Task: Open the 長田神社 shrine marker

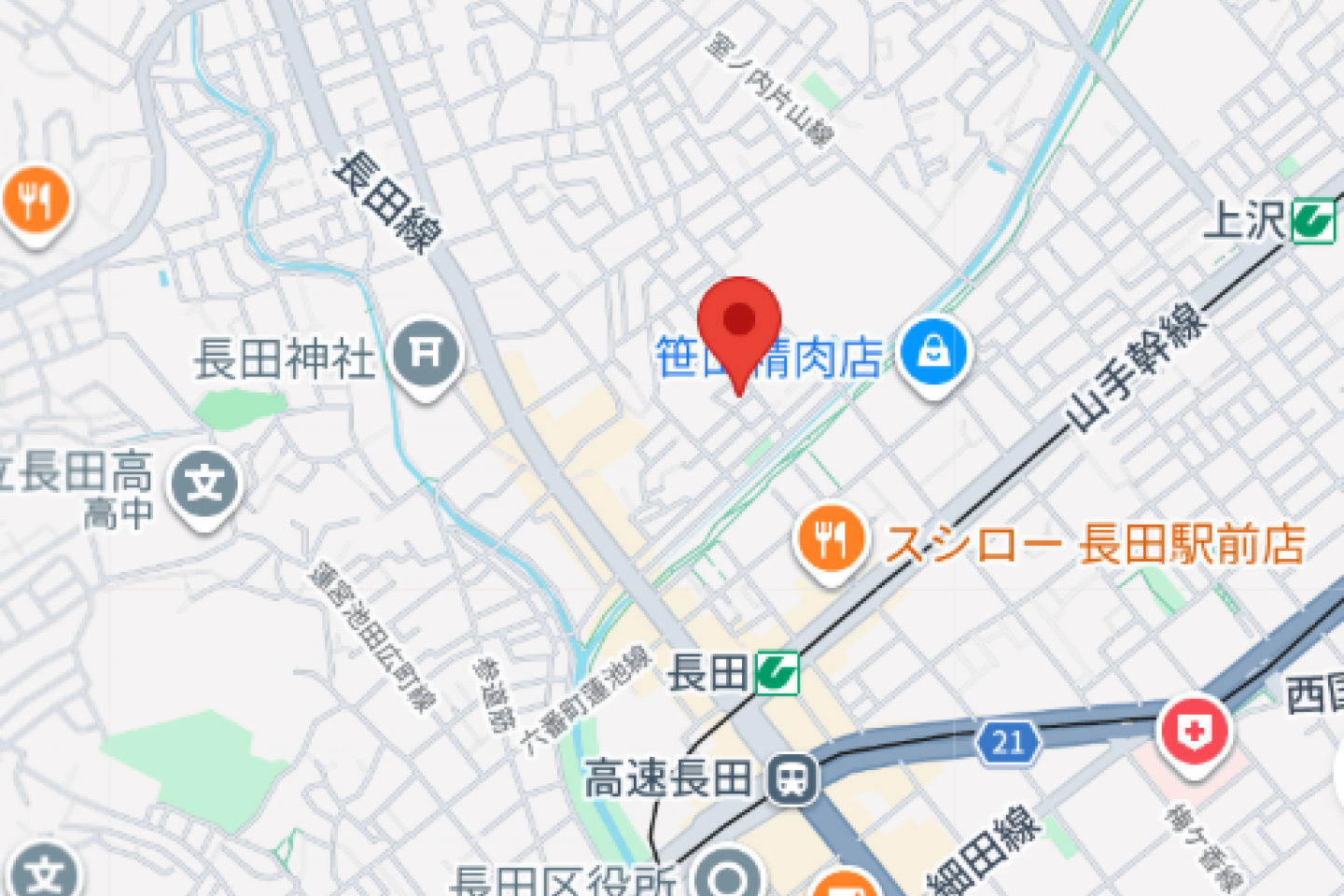Action: (x=426, y=354)
